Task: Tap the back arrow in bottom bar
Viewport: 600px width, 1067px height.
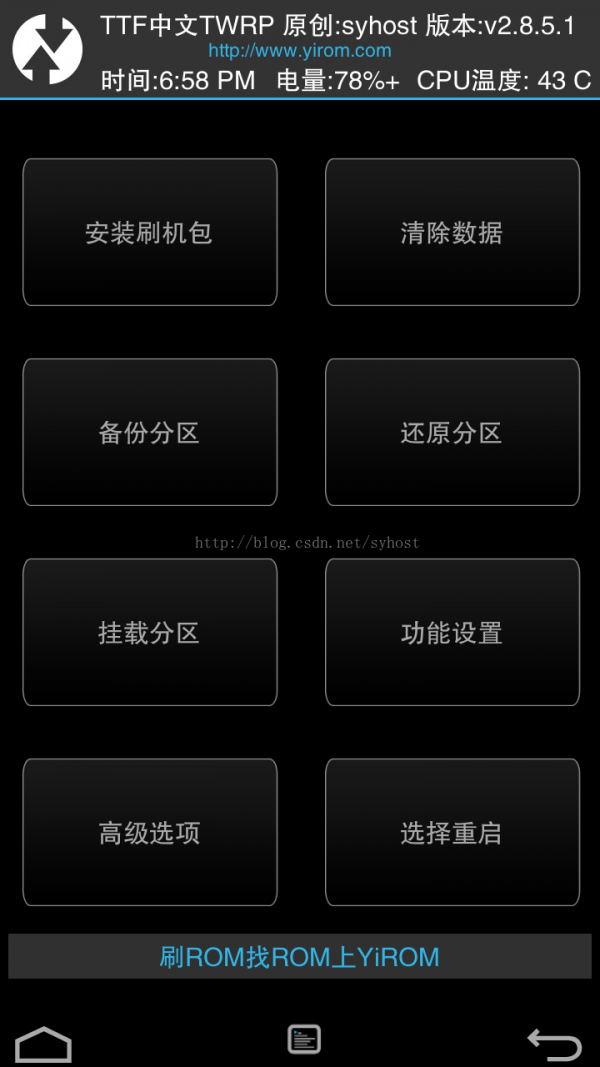Action: [x=554, y=1044]
